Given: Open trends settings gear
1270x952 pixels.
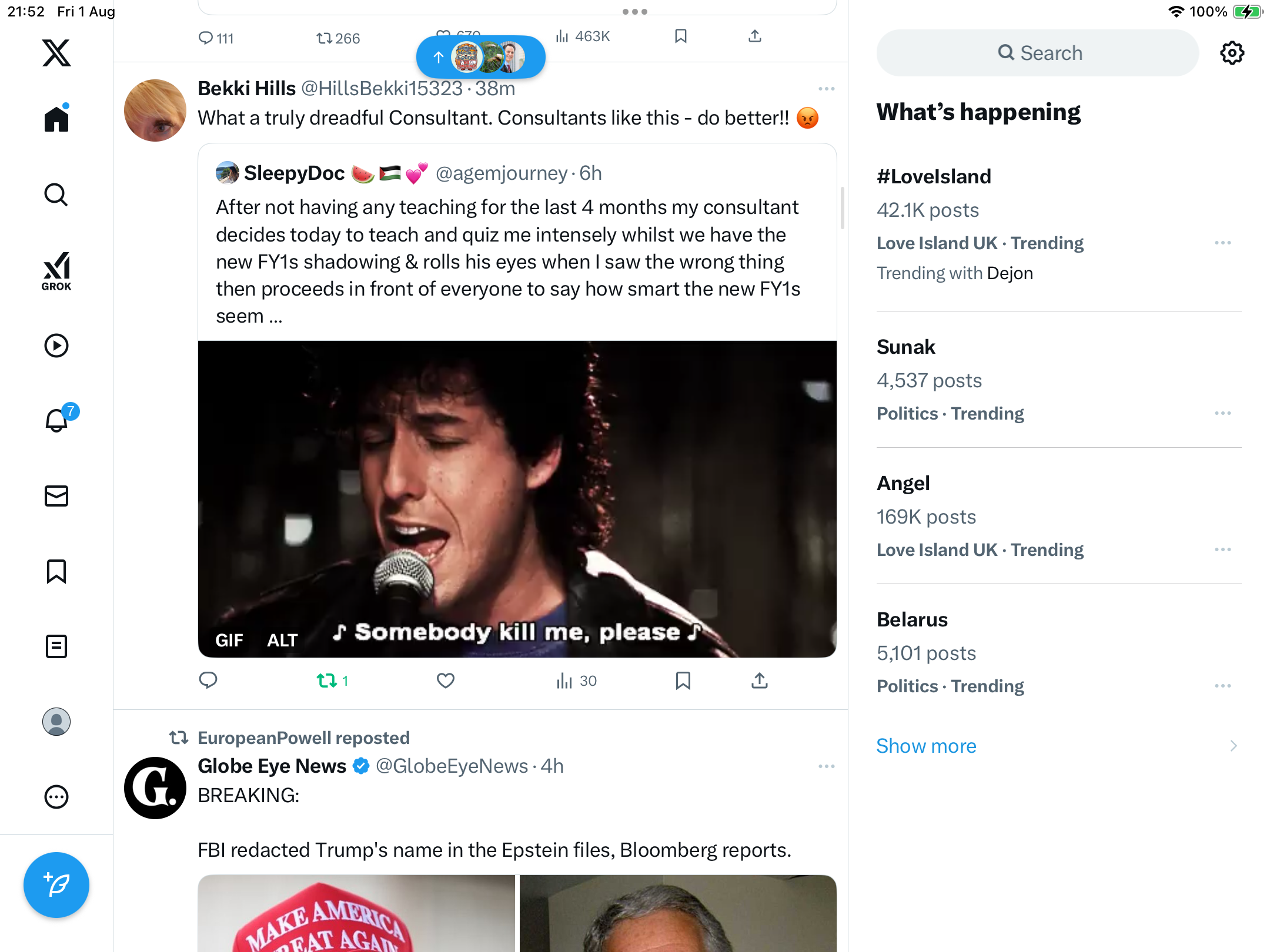Looking at the screenshot, I should [x=1232, y=53].
